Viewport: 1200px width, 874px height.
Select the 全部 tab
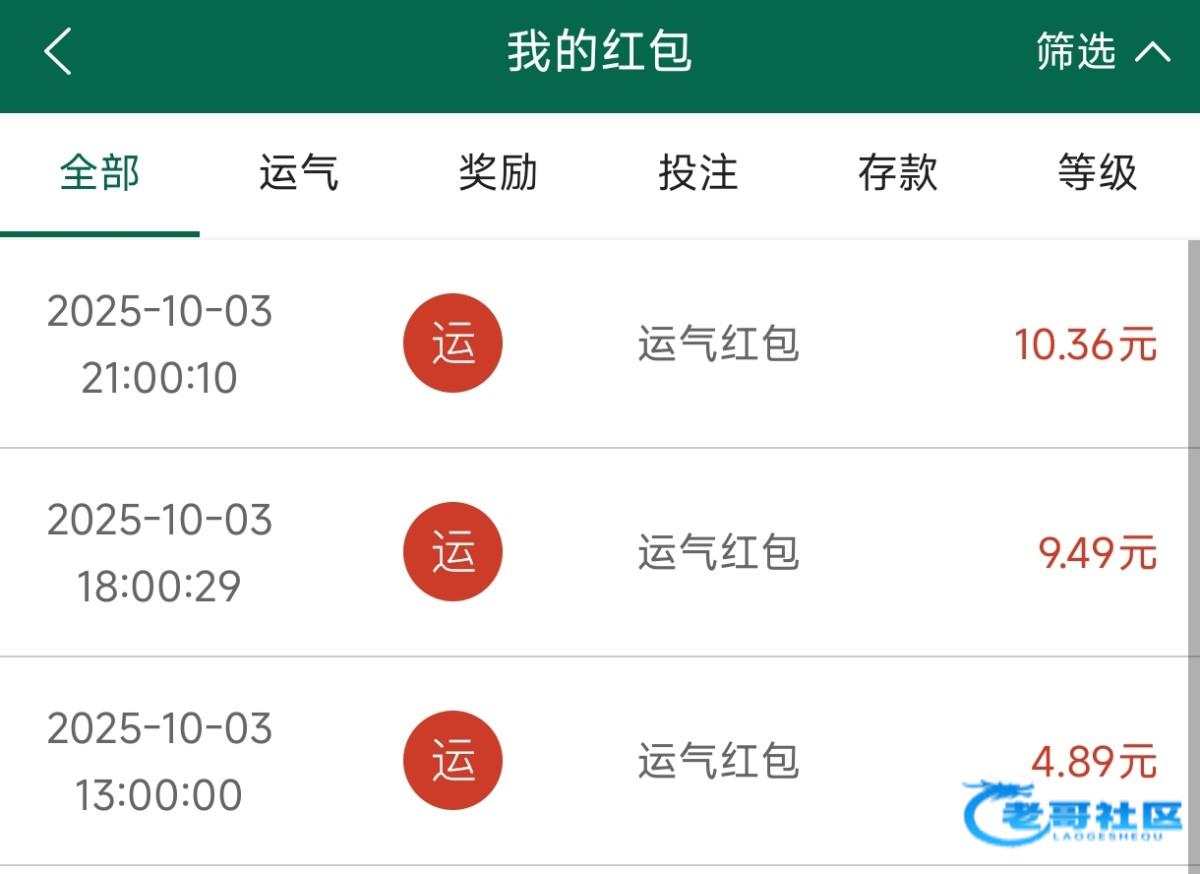coord(100,173)
